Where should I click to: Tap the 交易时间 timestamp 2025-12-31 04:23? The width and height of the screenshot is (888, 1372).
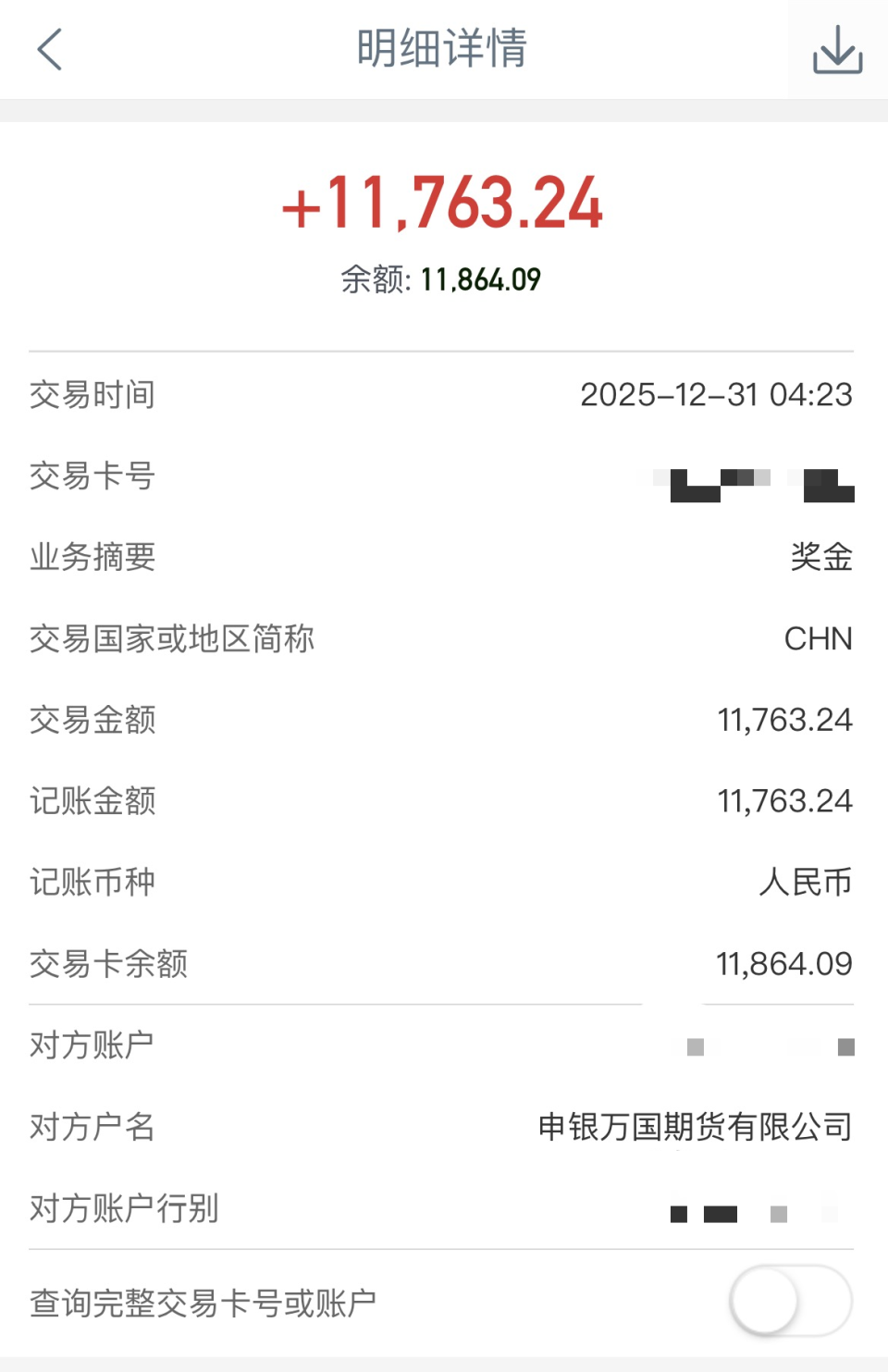(x=716, y=395)
